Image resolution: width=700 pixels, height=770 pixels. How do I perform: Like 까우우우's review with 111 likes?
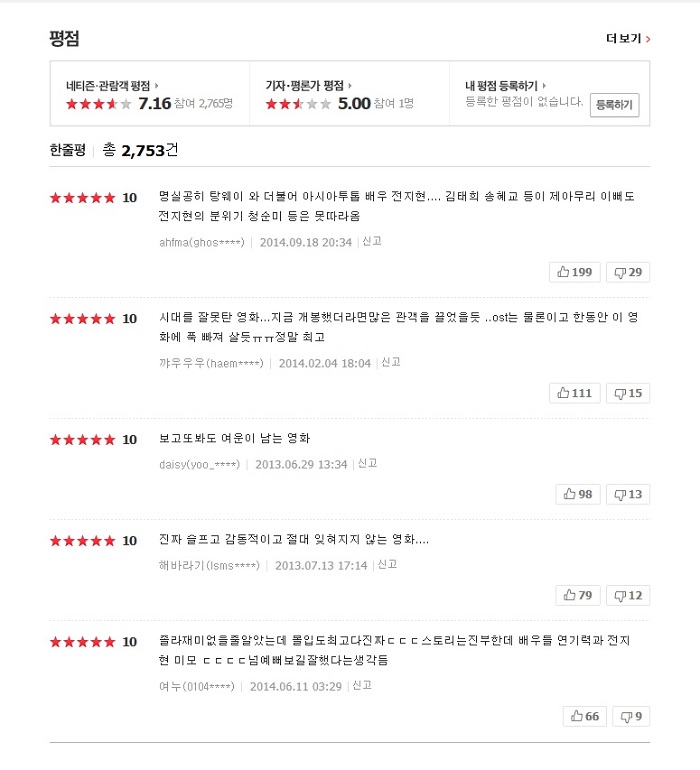tap(574, 393)
